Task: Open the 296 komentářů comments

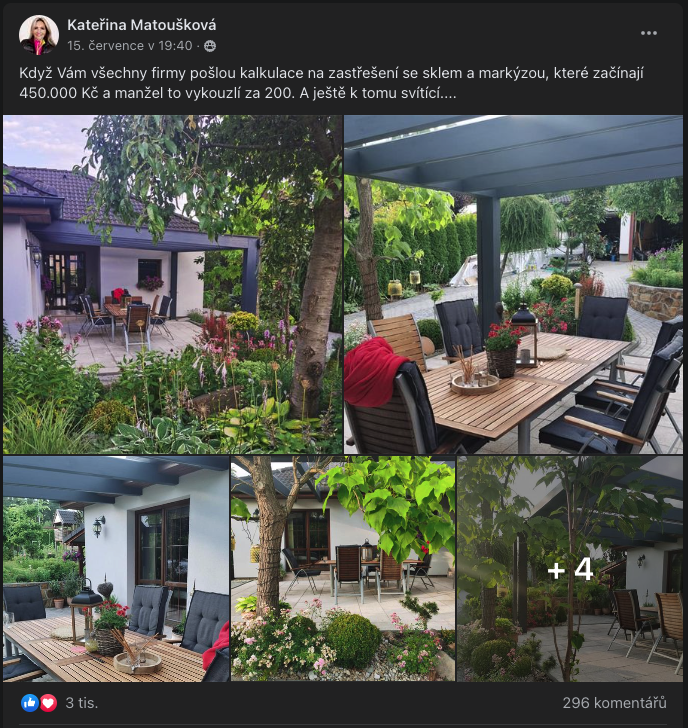Action: [614, 703]
